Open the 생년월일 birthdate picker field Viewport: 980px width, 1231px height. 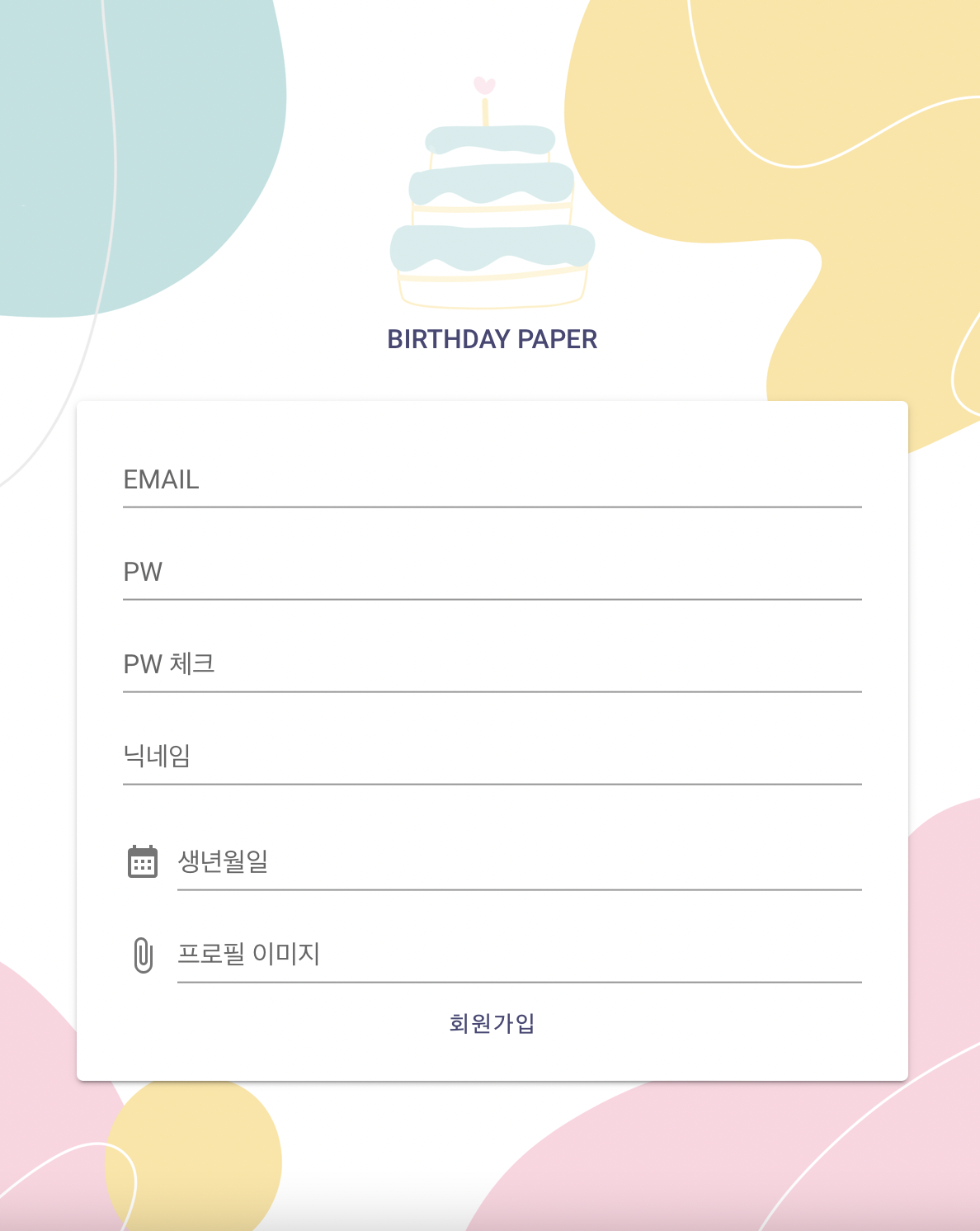[x=519, y=862]
